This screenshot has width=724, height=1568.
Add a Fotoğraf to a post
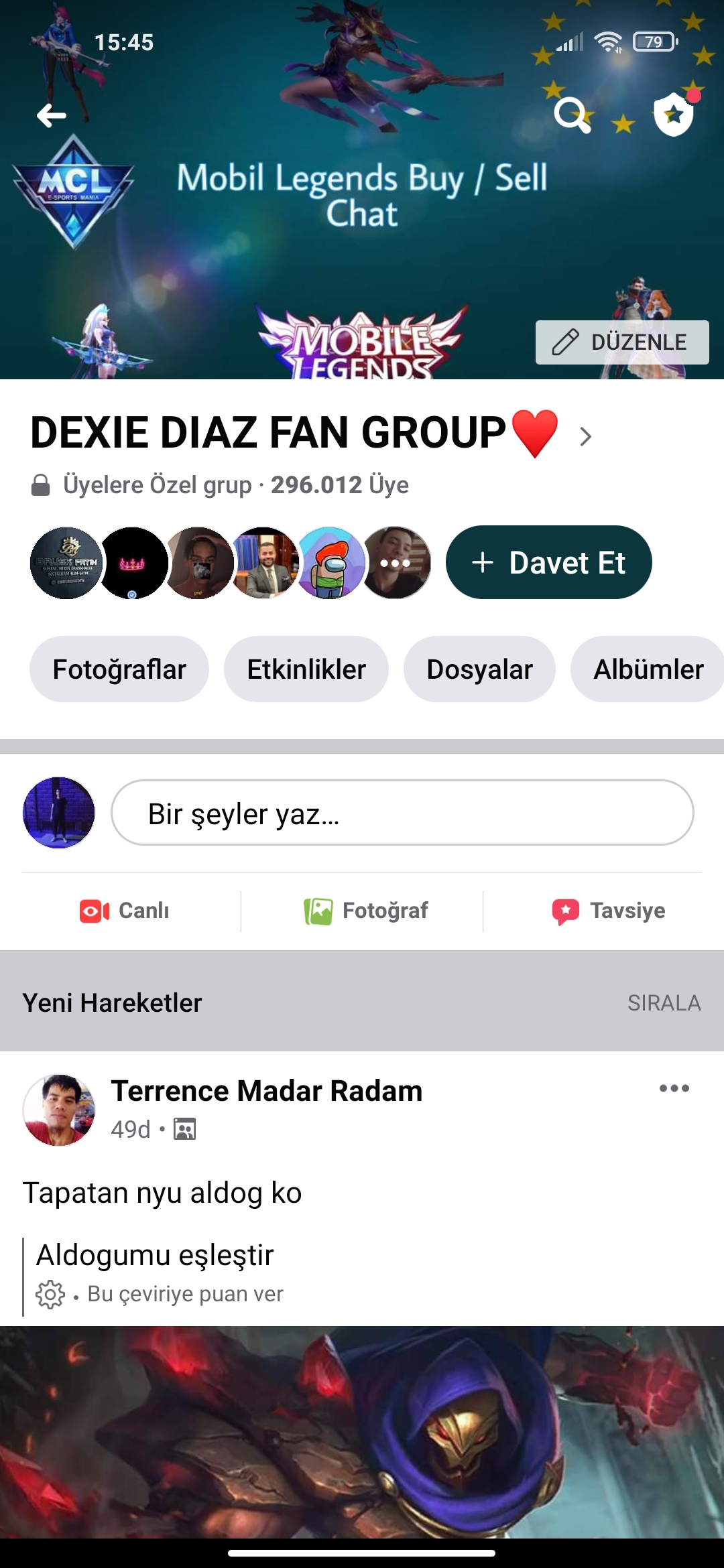[x=365, y=911]
